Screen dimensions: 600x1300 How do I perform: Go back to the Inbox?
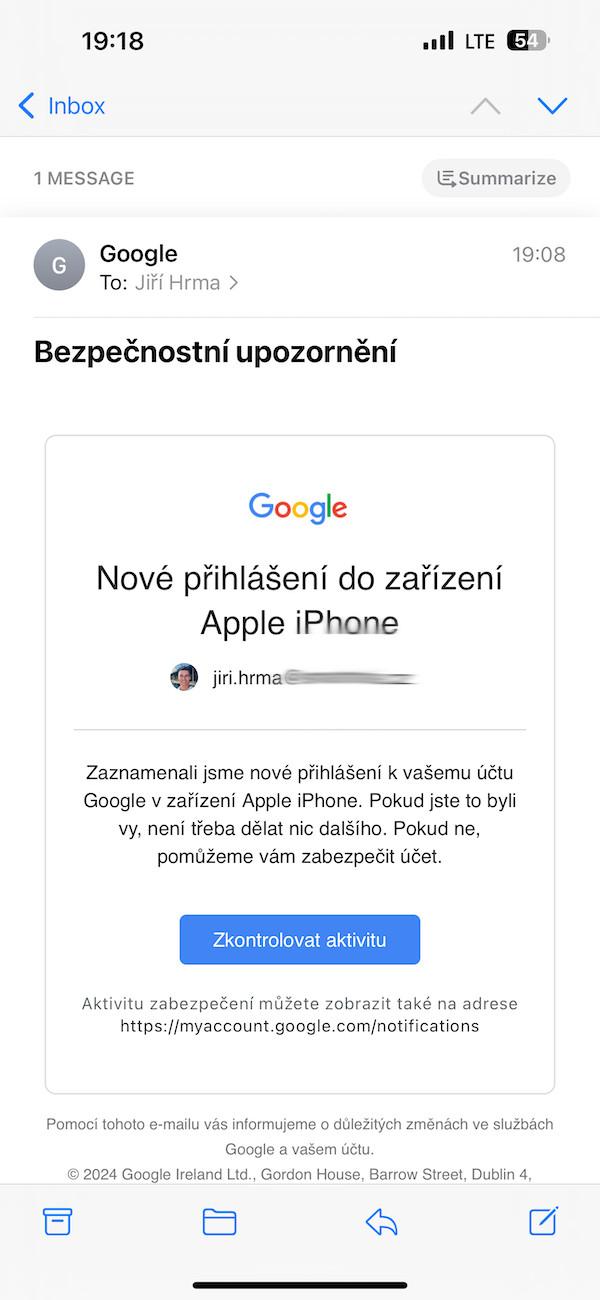[62, 106]
